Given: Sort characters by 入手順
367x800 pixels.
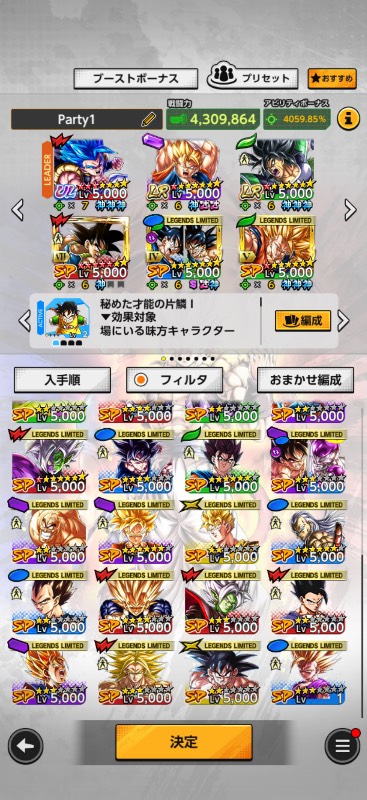Looking at the screenshot, I should coord(62,380).
